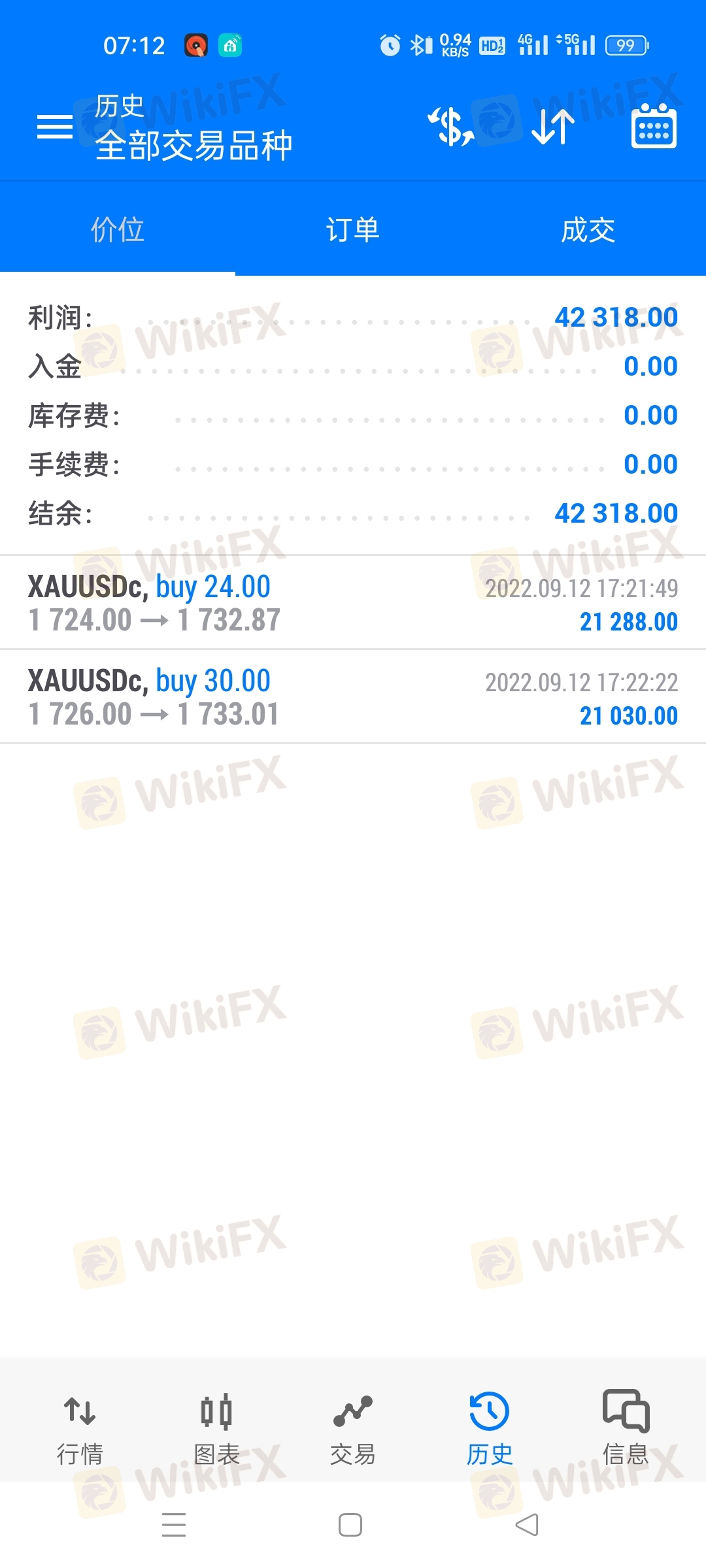Switch to the 订单 tab
706x1568 pixels.
(353, 229)
